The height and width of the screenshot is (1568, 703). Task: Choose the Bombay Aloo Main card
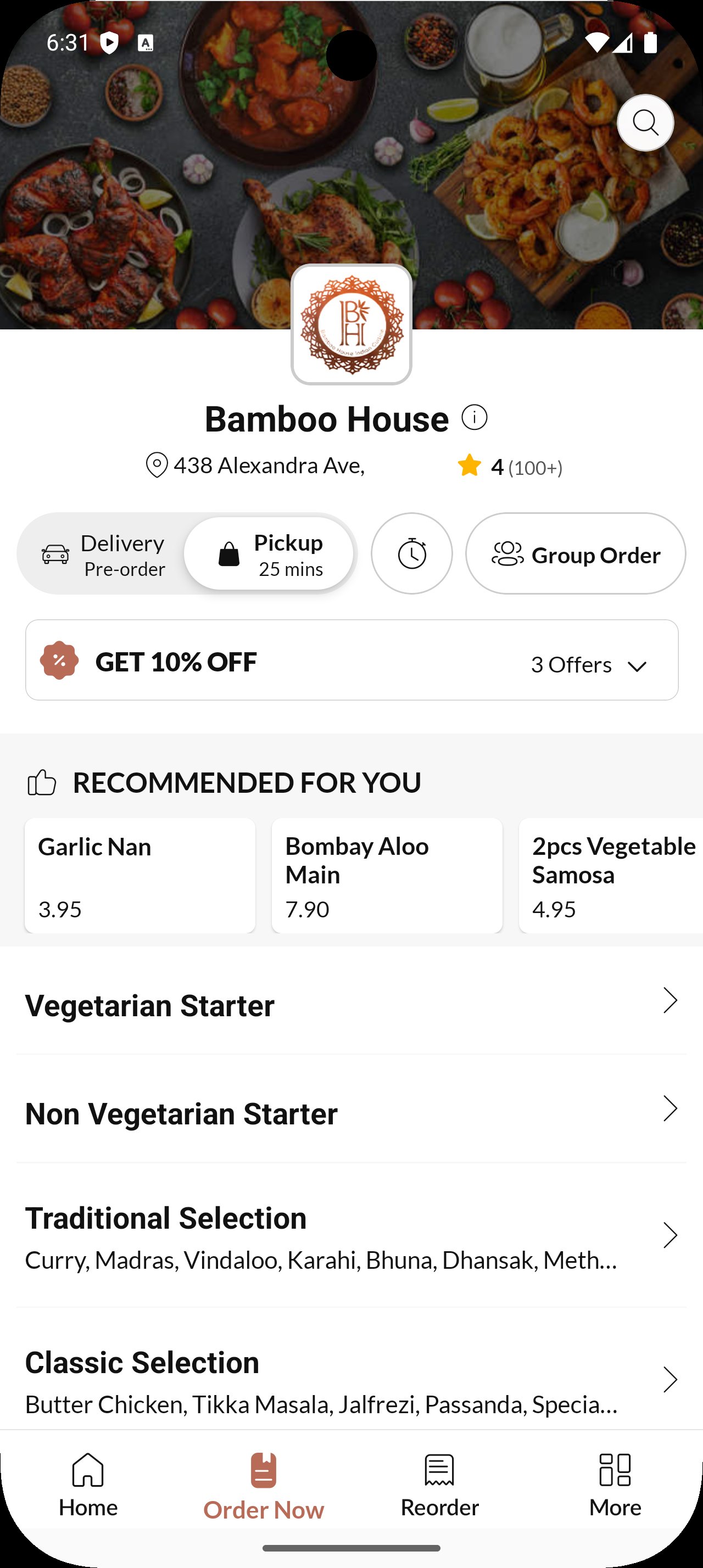click(387, 875)
